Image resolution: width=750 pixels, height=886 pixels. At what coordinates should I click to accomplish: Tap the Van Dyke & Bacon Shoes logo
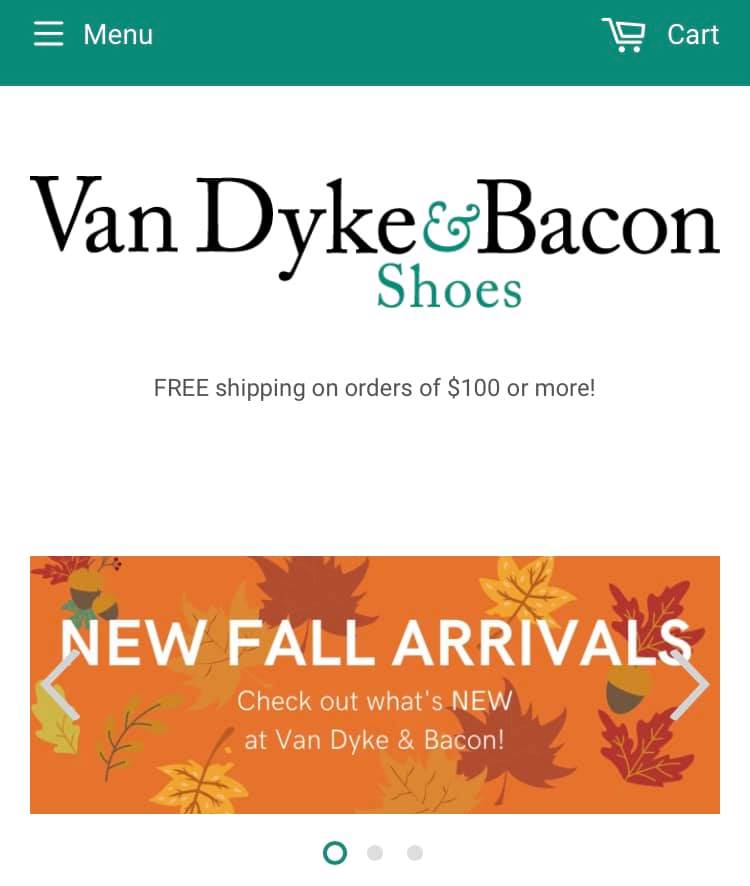coord(375,241)
